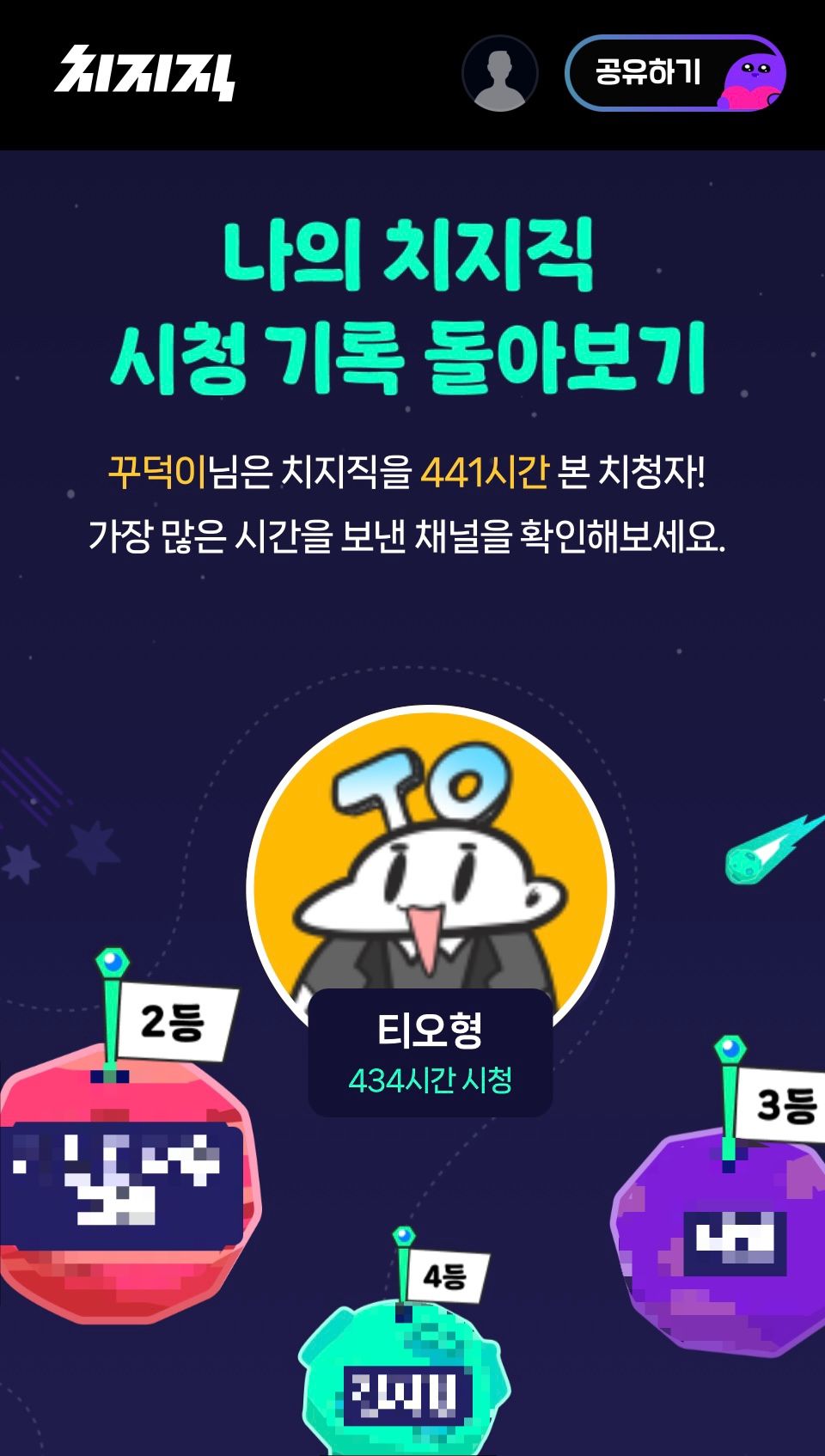This screenshot has width=825, height=1456.
Task: Open the profile avatar icon
Action: (x=500, y=74)
